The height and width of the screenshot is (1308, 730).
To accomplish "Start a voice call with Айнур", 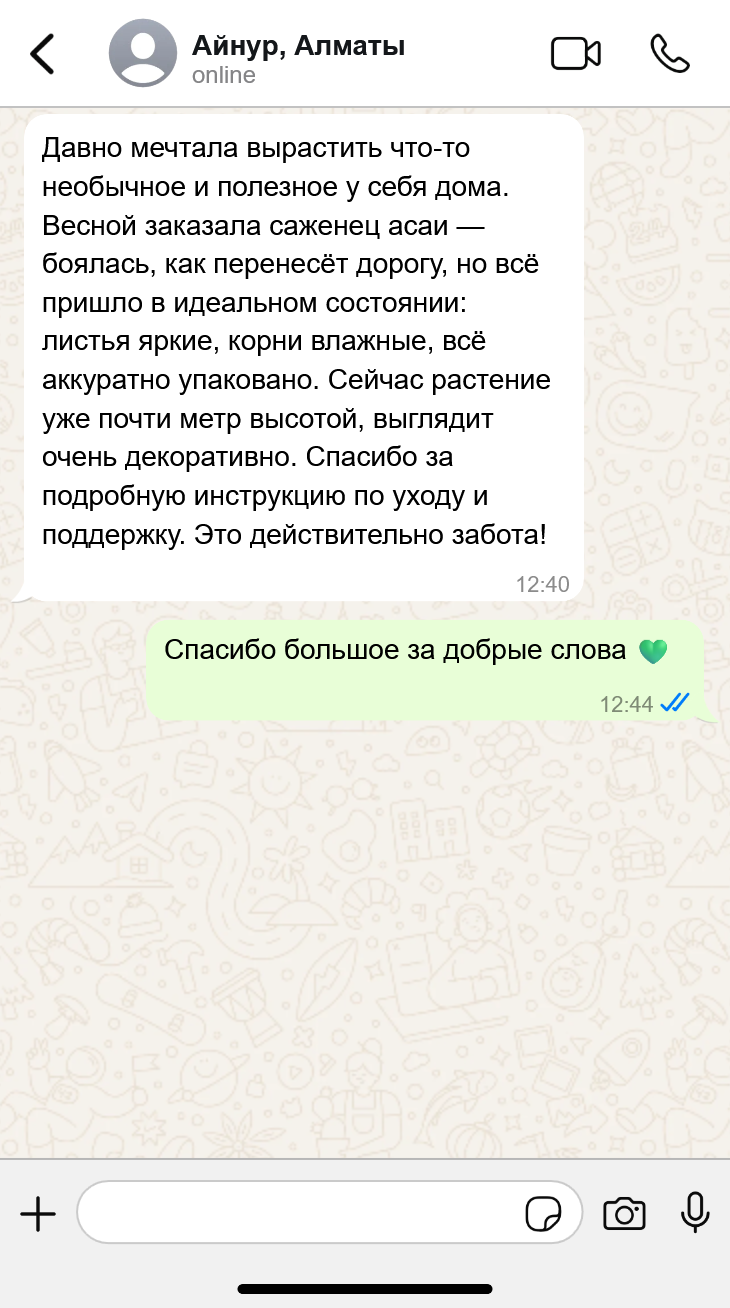I will 669,54.
